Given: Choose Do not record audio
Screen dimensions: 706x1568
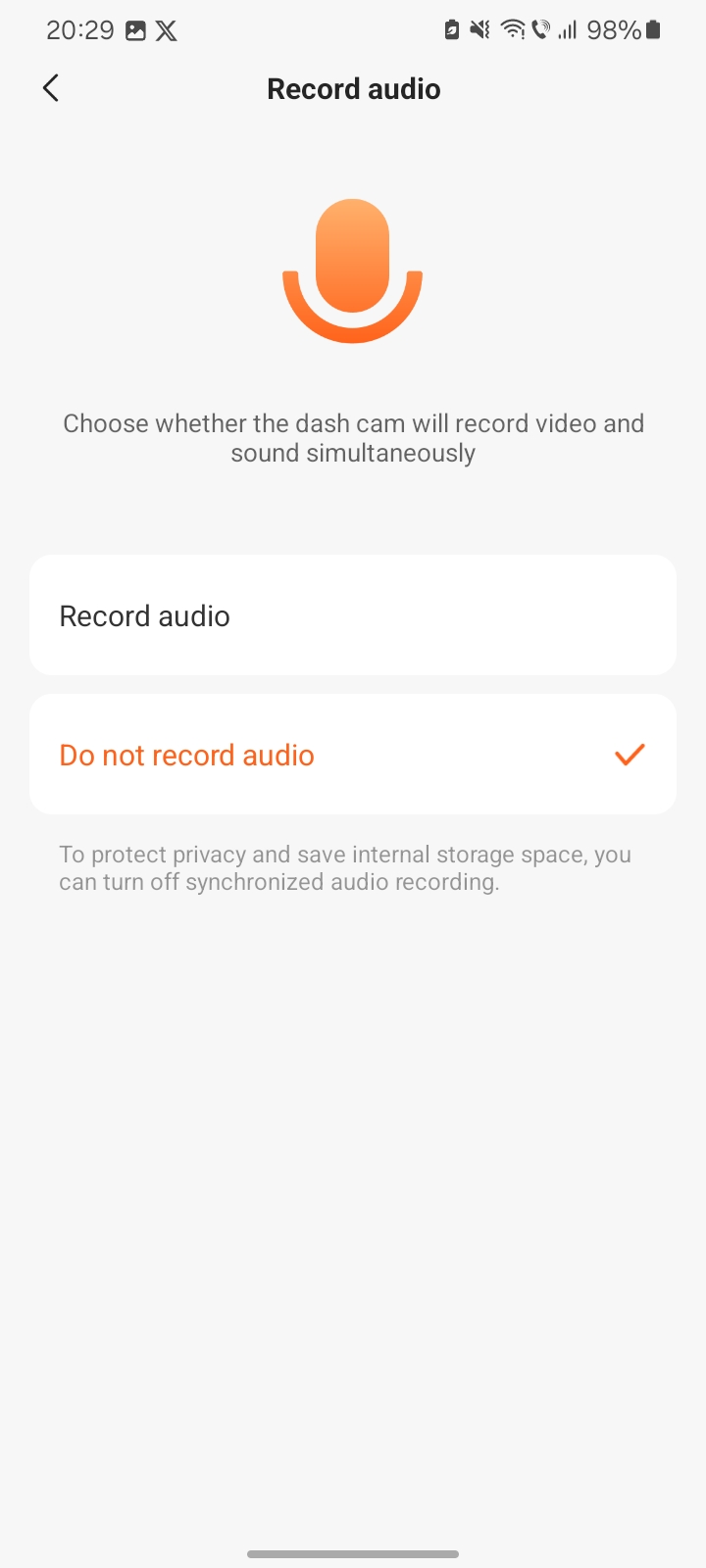Looking at the screenshot, I should [x=353, y=755].
